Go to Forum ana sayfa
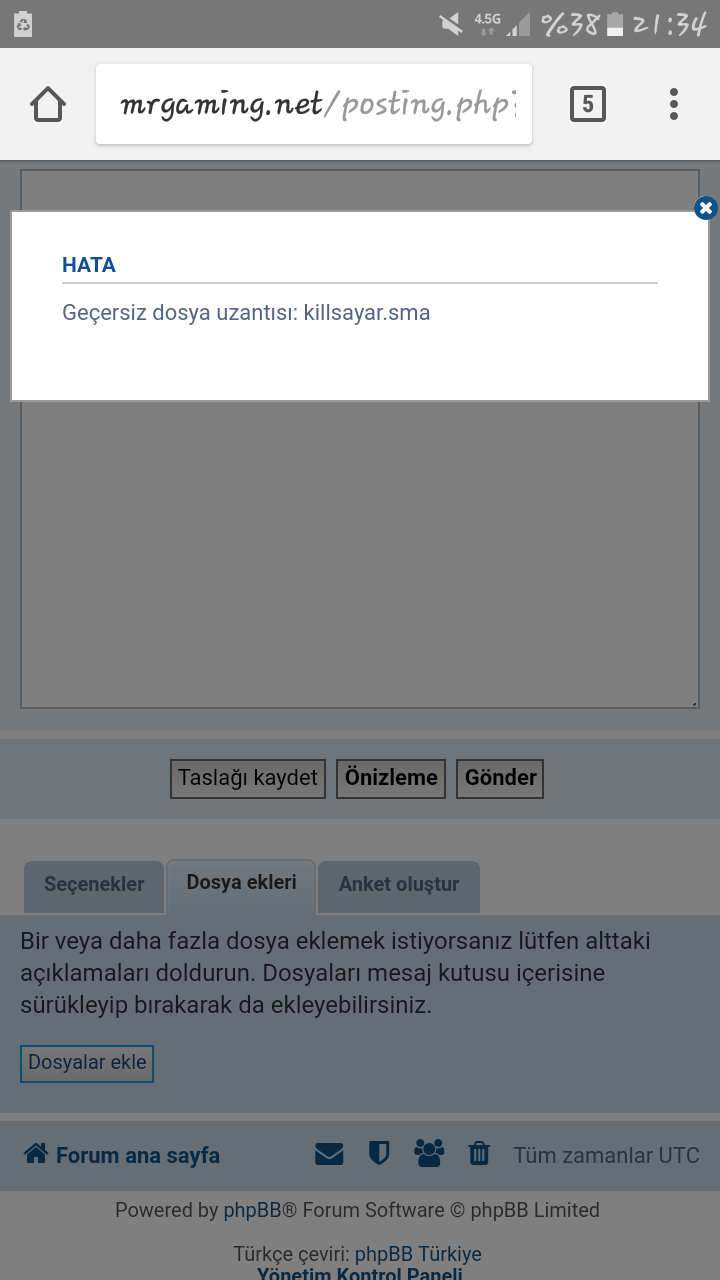The image size is (720, 1280). [122, 1155]
